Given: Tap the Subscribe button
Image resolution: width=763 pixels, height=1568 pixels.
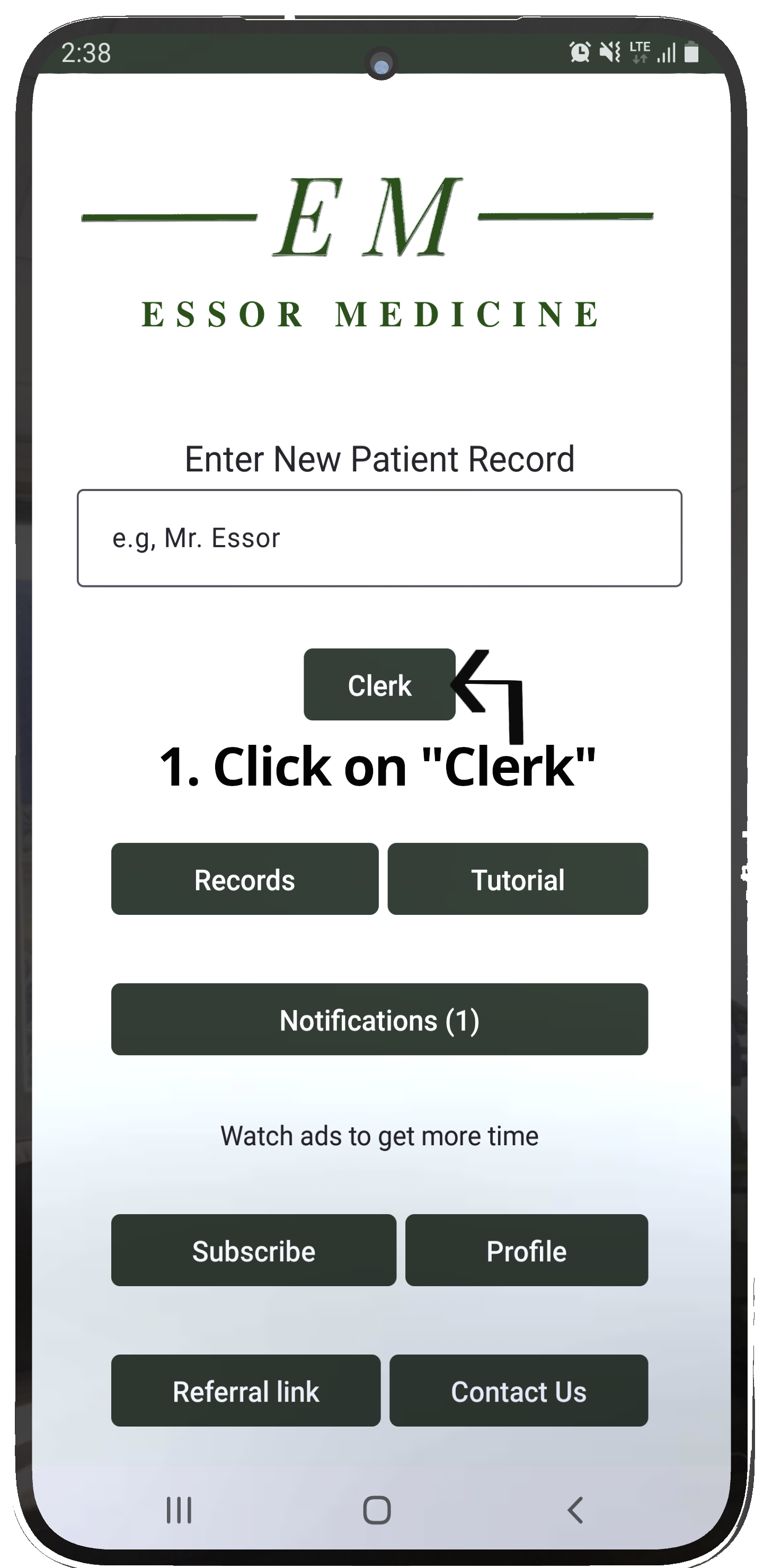Looking at the screenshot, I should tap(253, 1251).
